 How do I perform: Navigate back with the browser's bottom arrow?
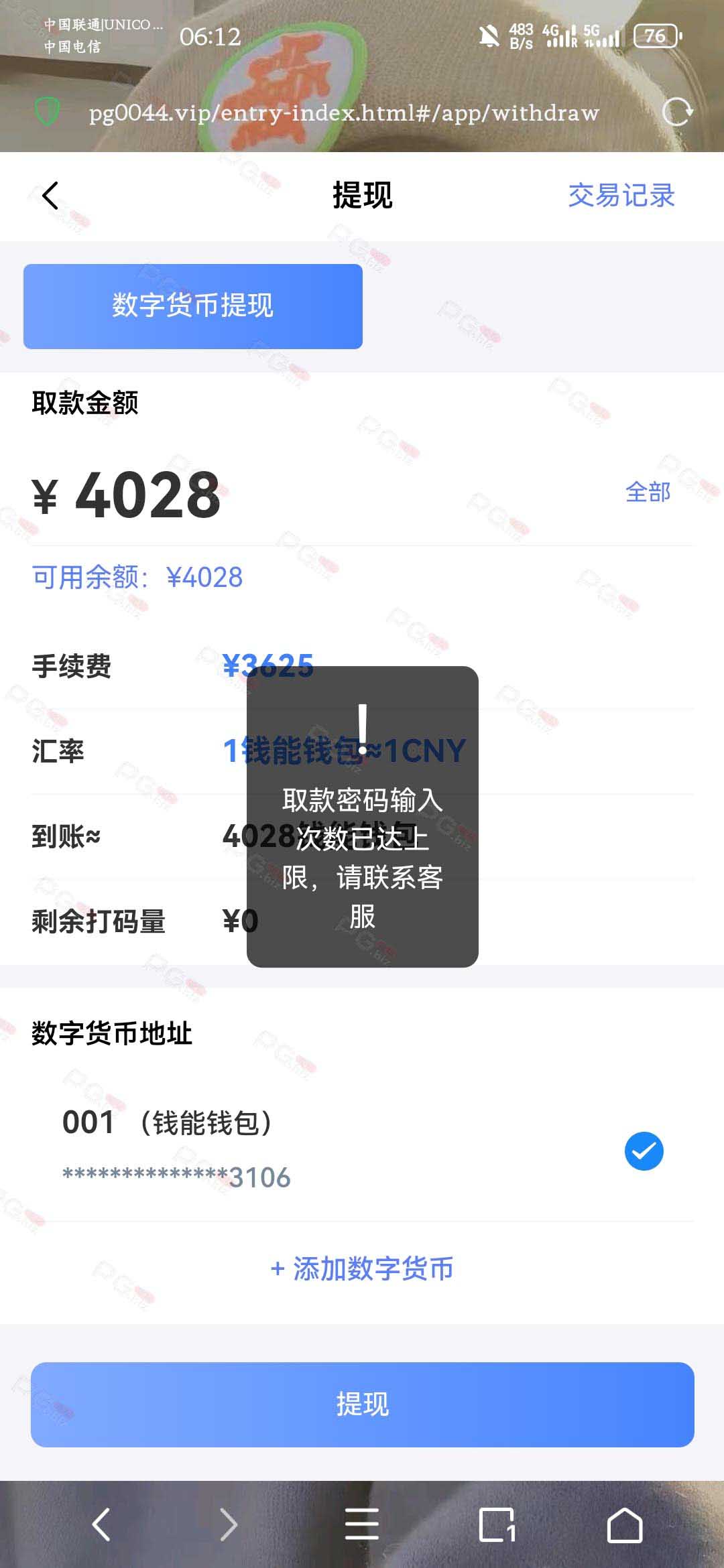[101, 1524]
